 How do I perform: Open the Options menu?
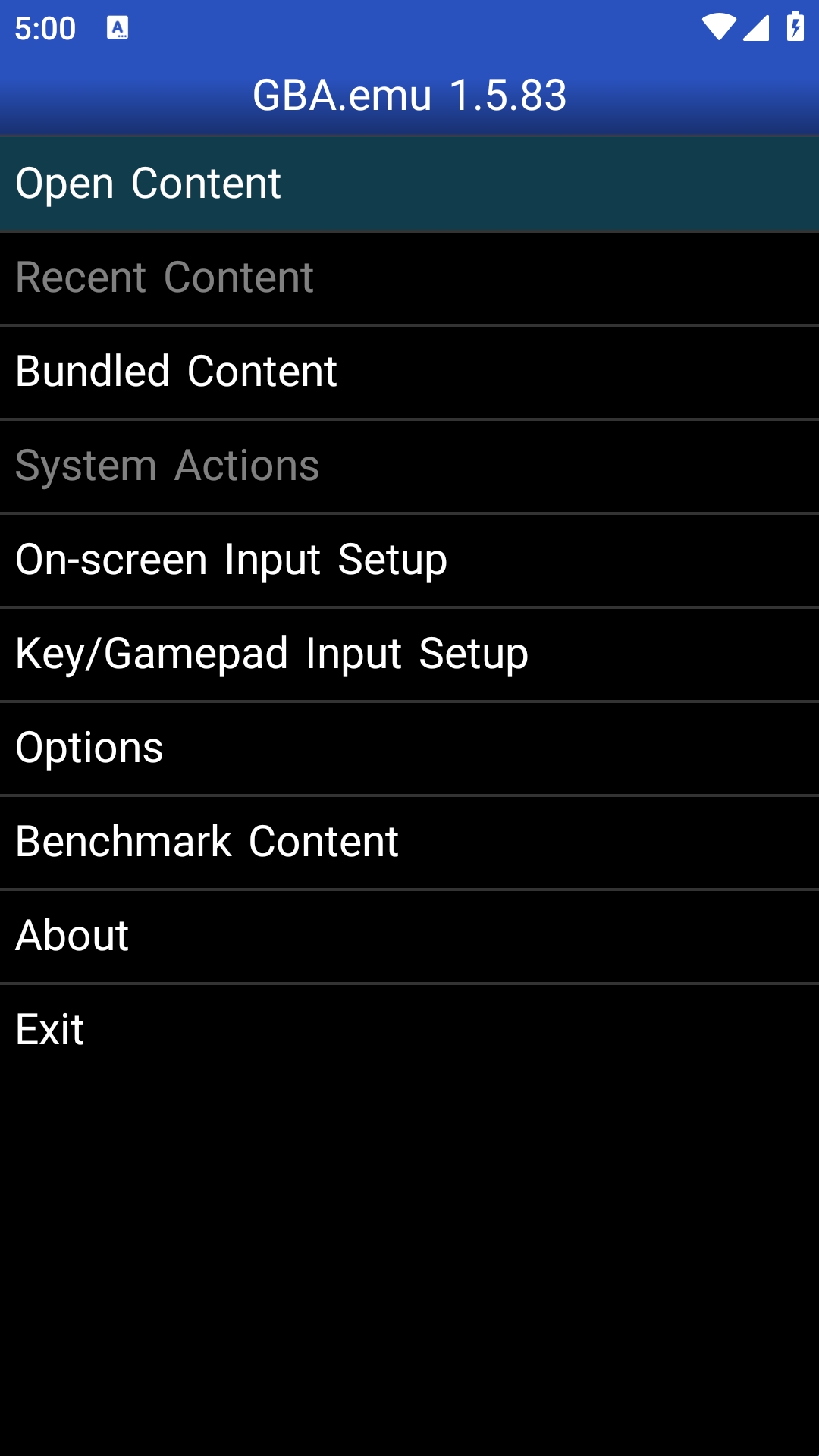tap(409, 748)
